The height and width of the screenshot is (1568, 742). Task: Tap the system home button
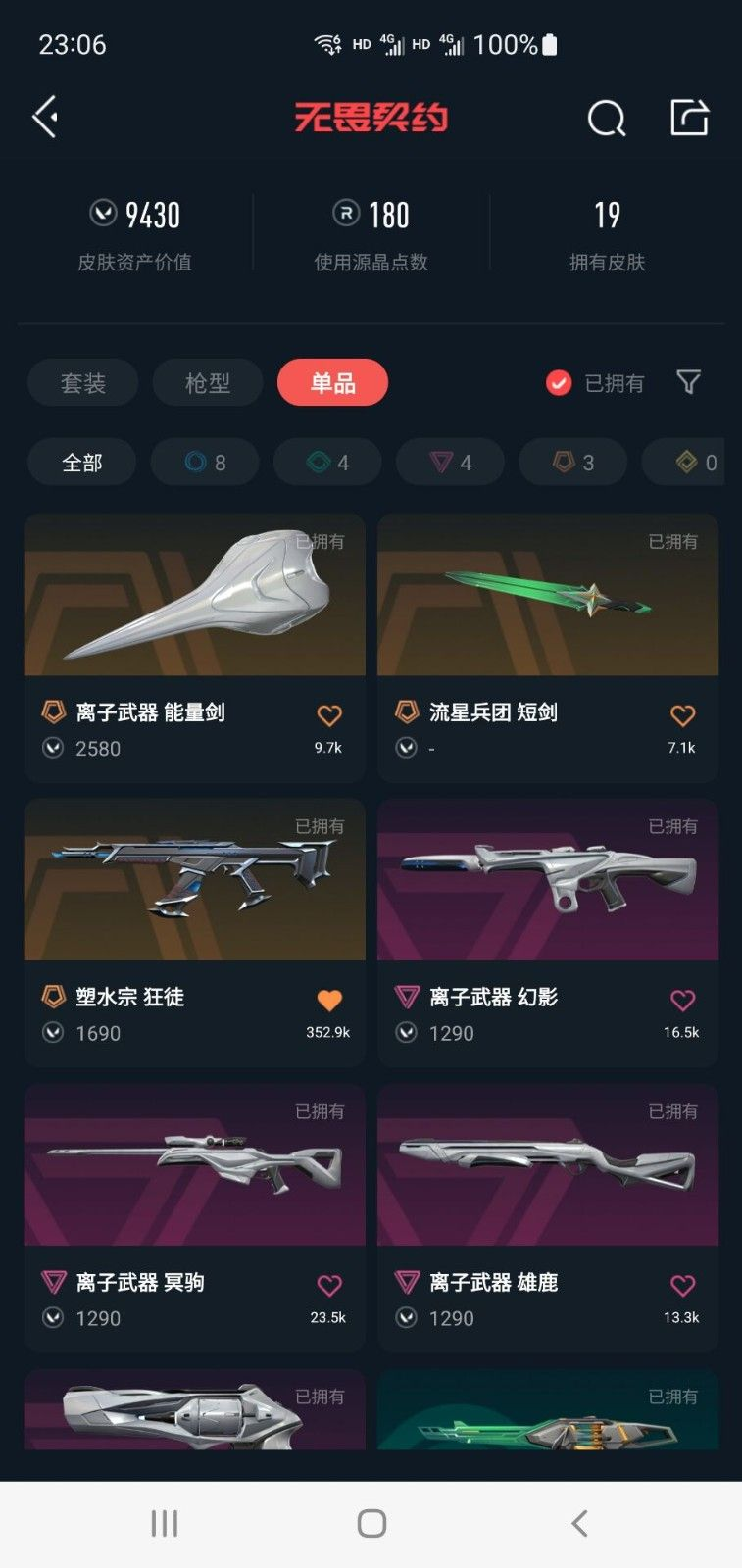371,1523
